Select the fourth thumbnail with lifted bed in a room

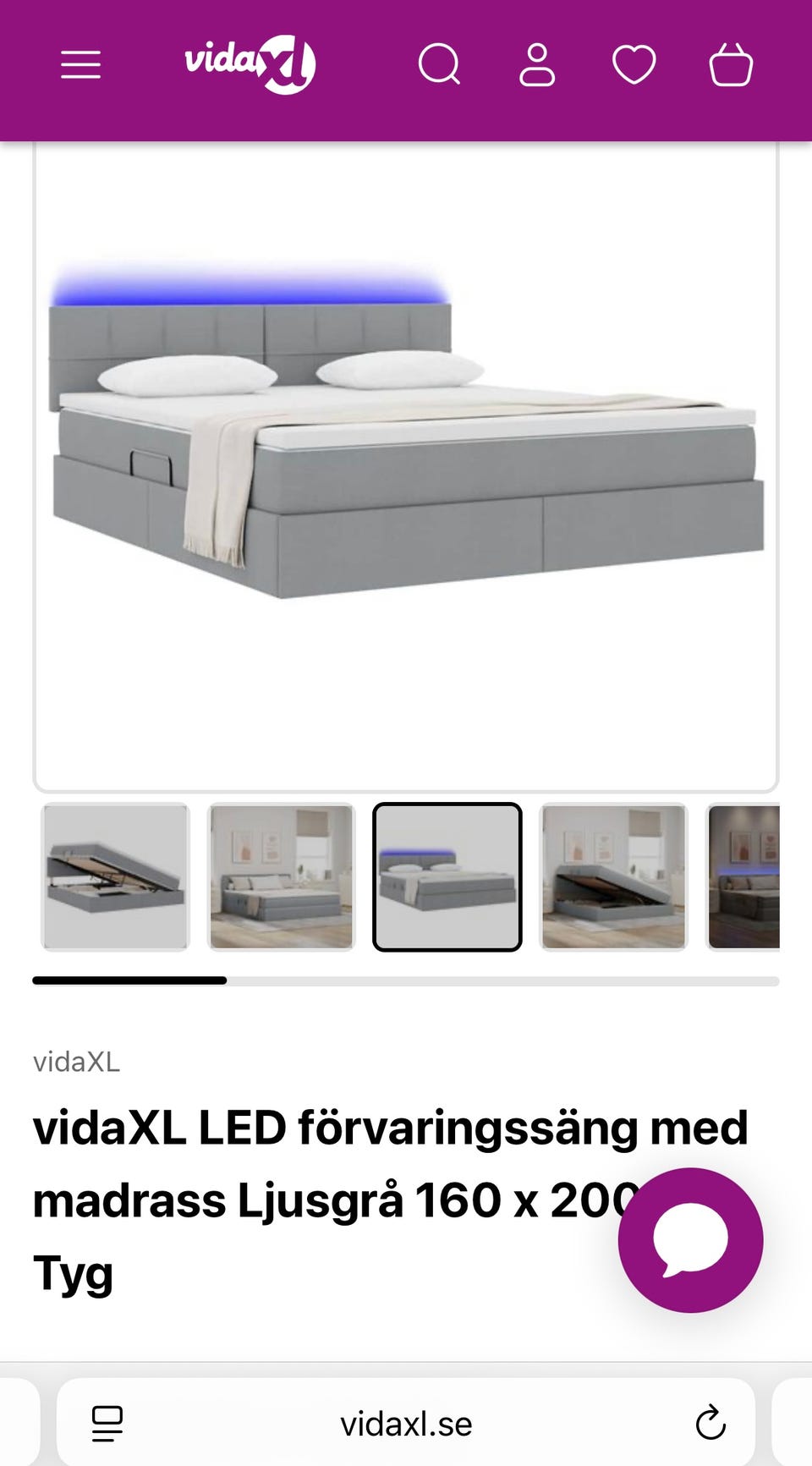click(x=613, y=876)
